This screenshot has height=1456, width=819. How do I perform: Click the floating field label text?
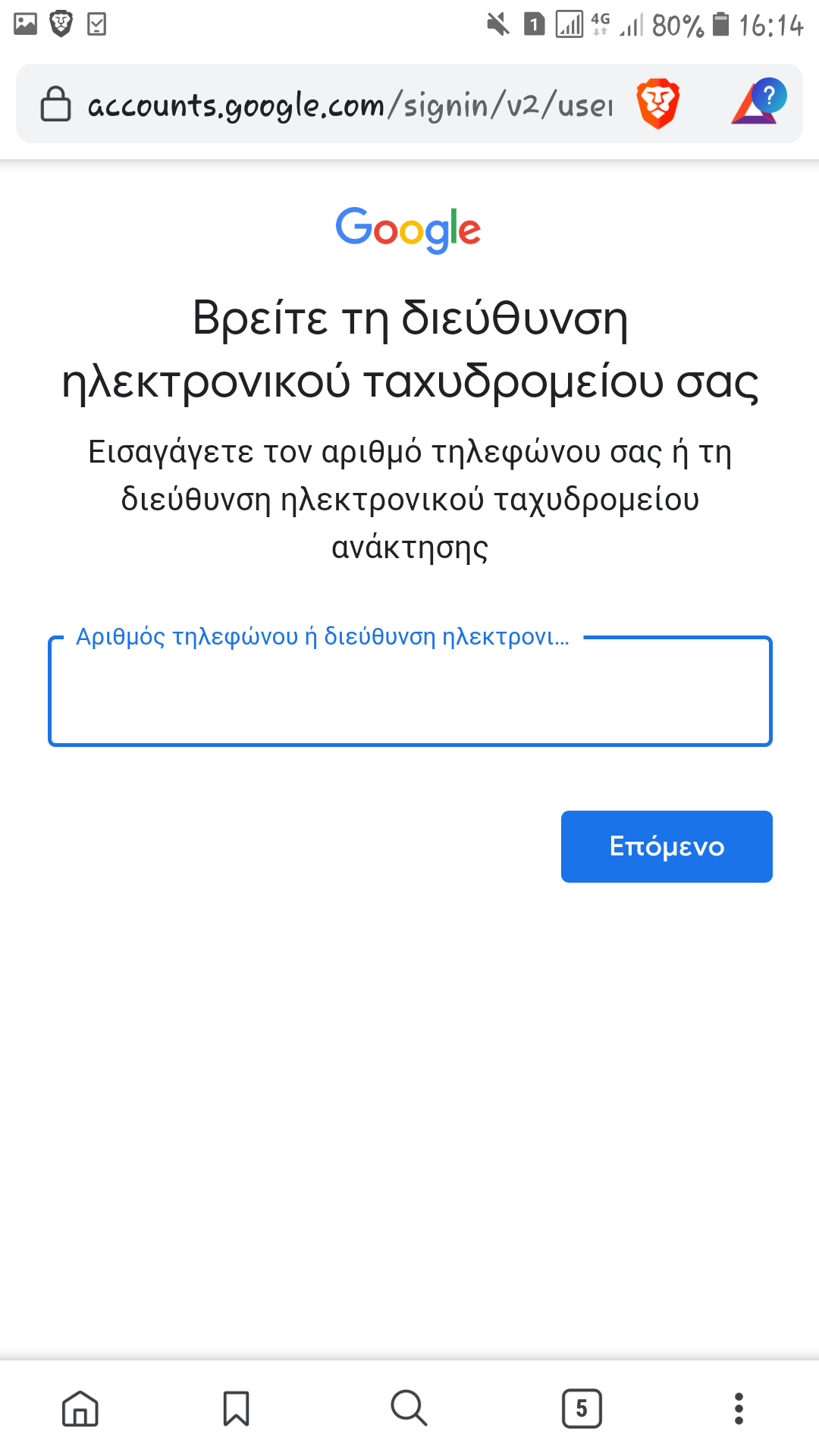point(322,638)
